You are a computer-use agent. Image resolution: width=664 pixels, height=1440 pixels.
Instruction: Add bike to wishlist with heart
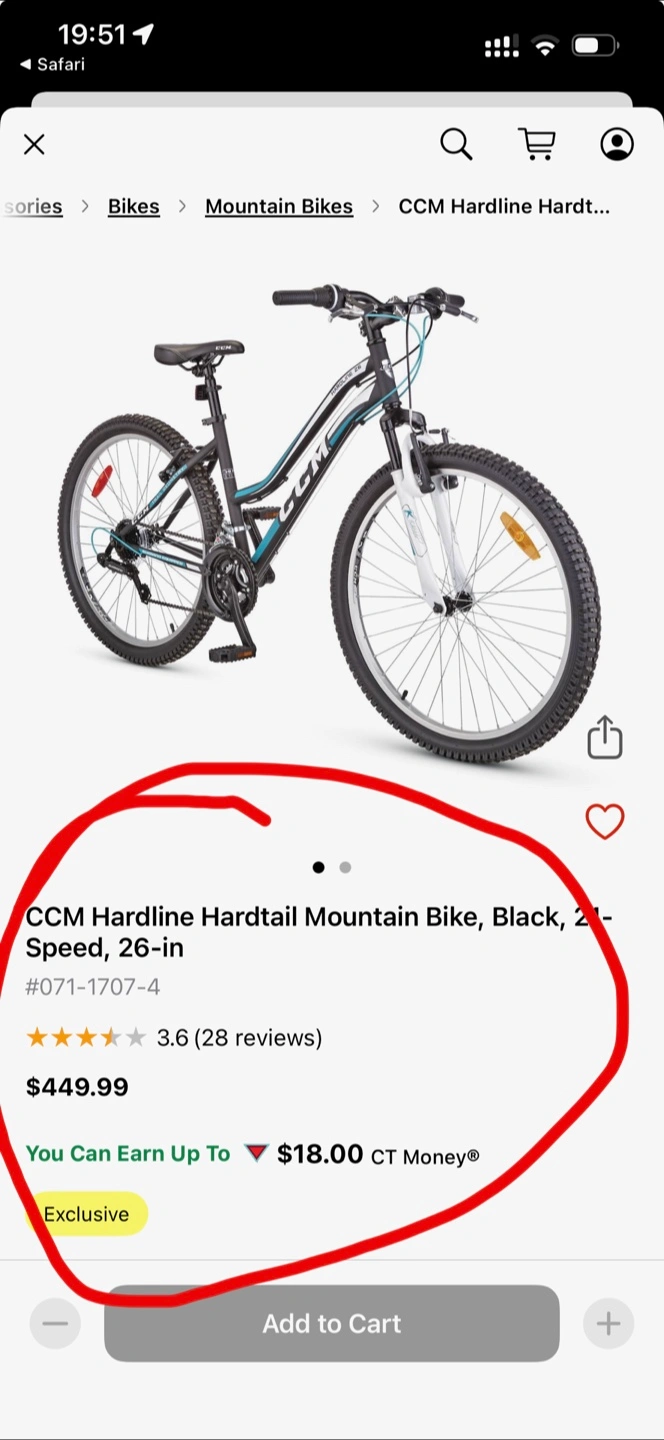(605, 822)
